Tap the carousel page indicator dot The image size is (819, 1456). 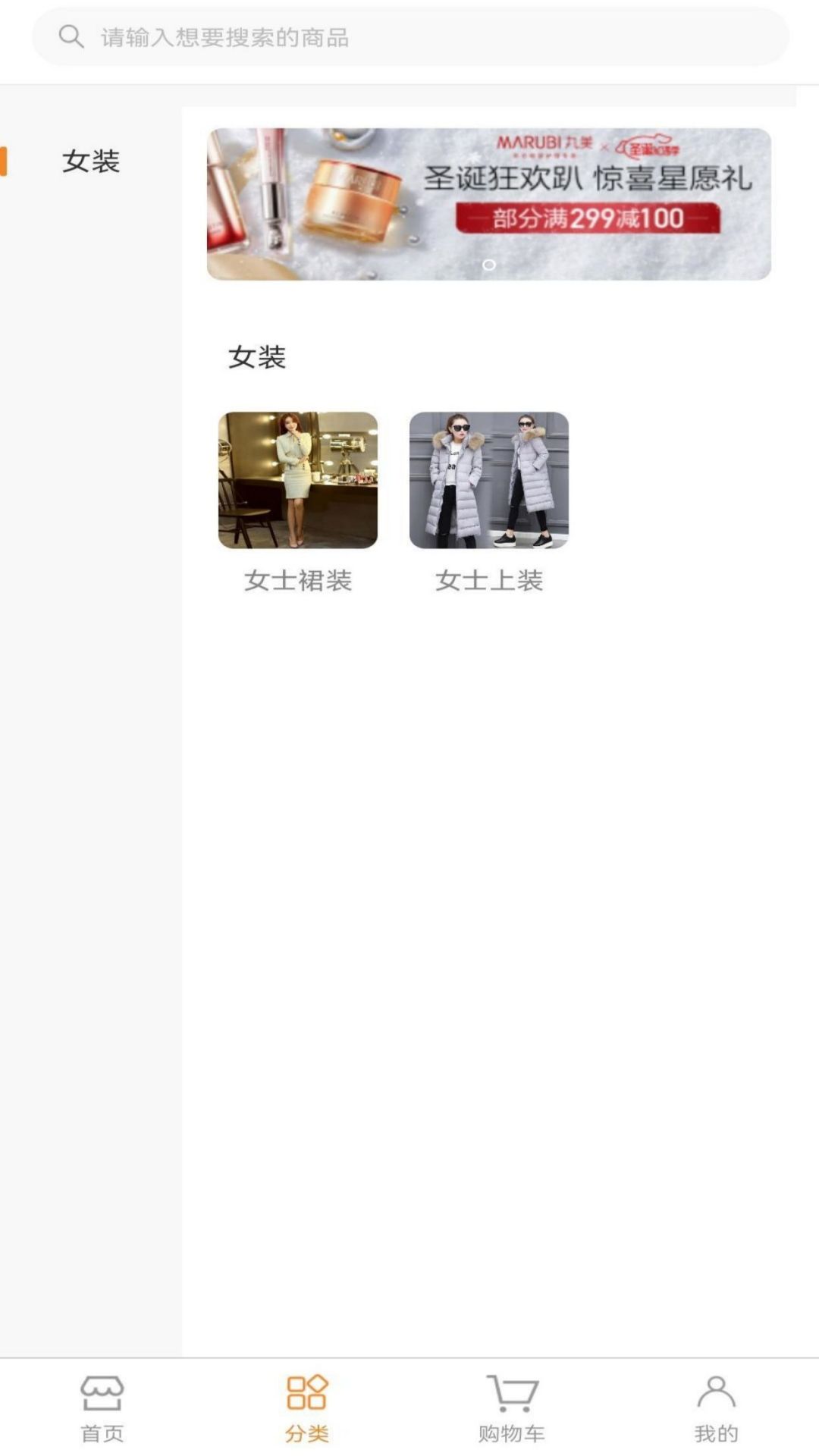[489, 266]
